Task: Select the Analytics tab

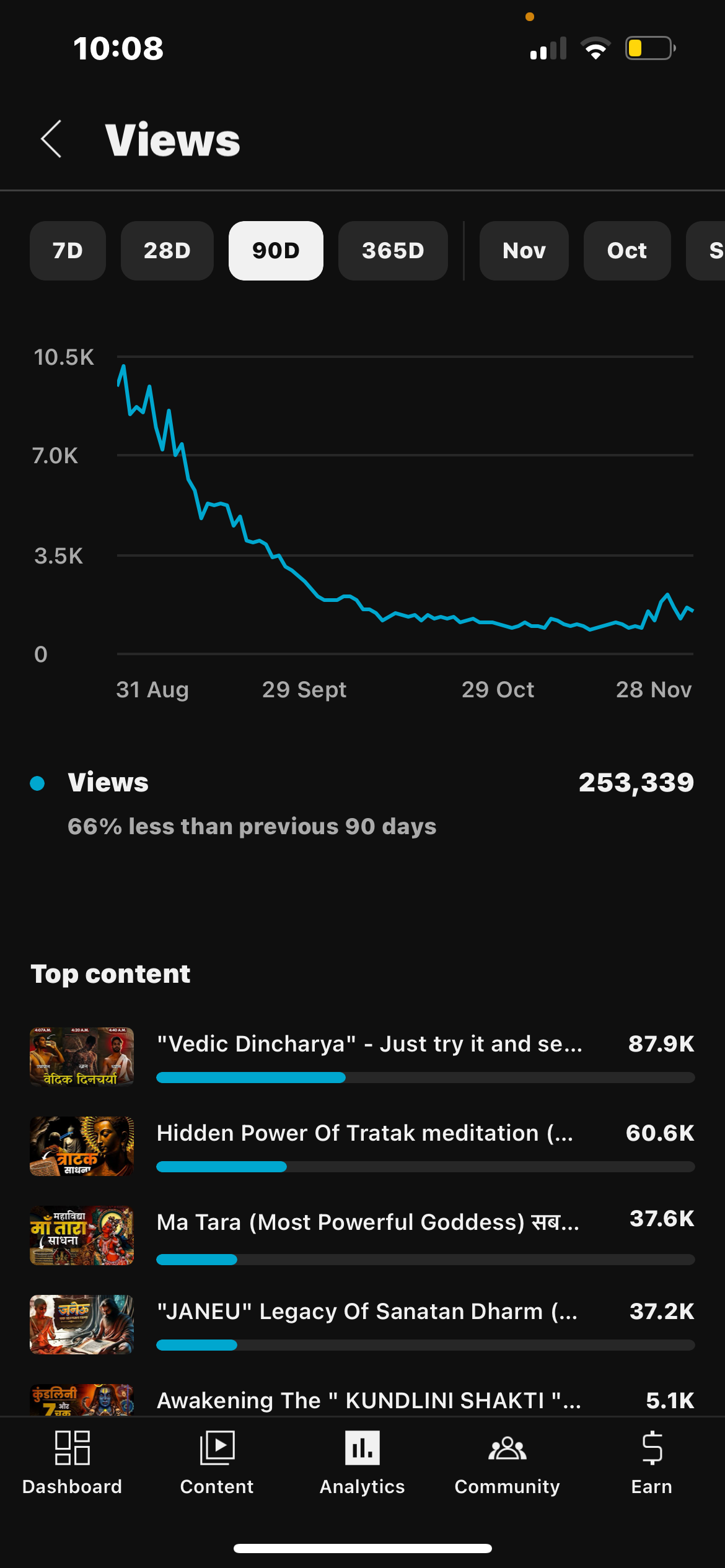Action: [x=362, y=1463]
